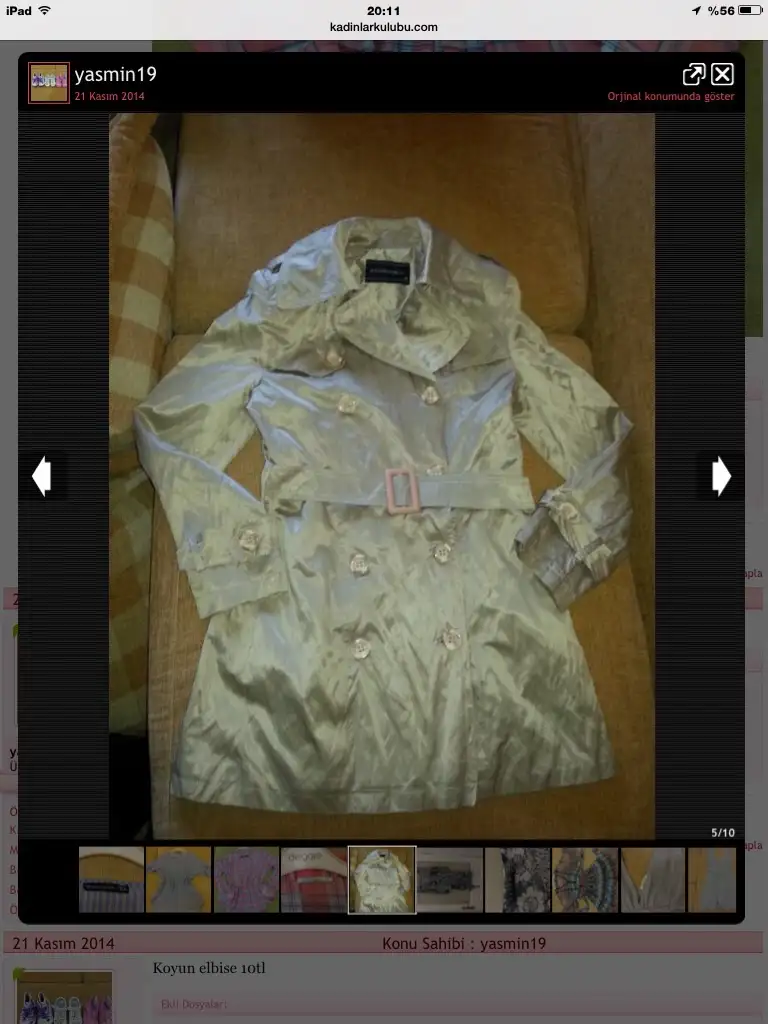Select the highlighted trench coat thumbnail
Image resolution: width=768 pixels, height=1024 pixels.
[x=381, y=880]
